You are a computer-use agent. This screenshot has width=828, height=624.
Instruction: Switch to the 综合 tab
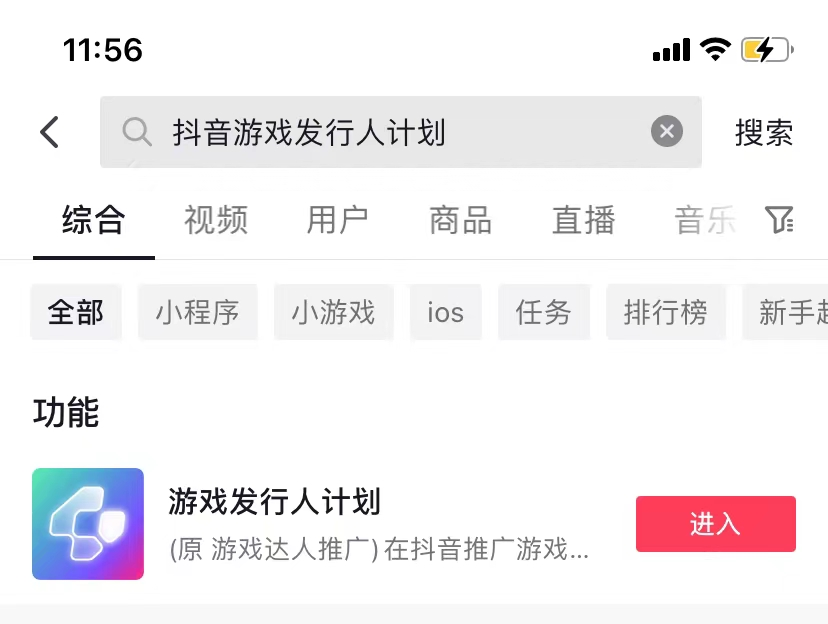93,220
